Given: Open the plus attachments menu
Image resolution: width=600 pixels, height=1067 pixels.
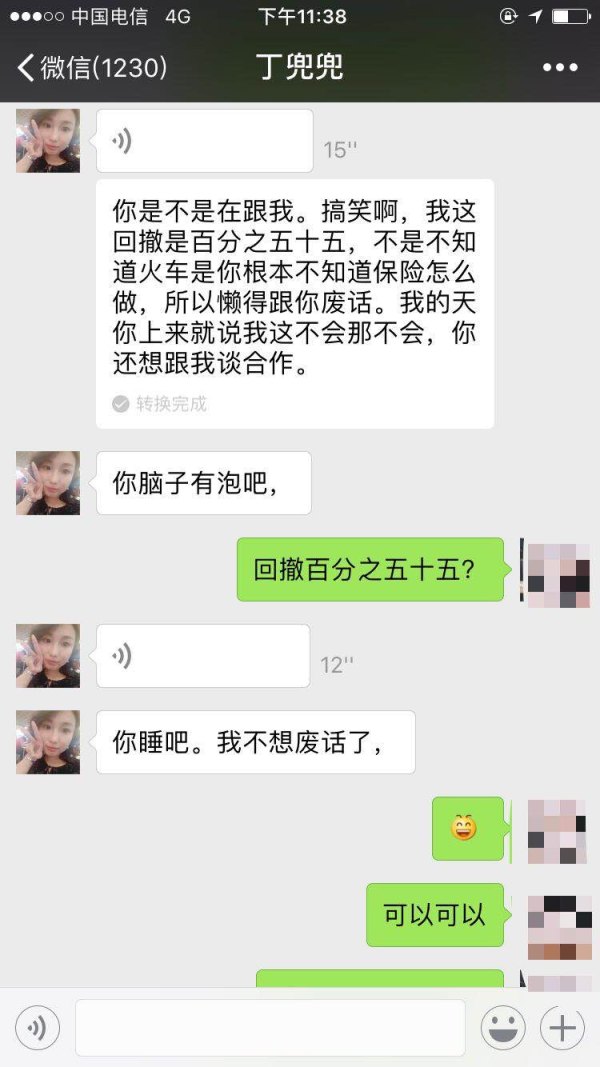Looking at the screenshot, I should coord(562,1027).
